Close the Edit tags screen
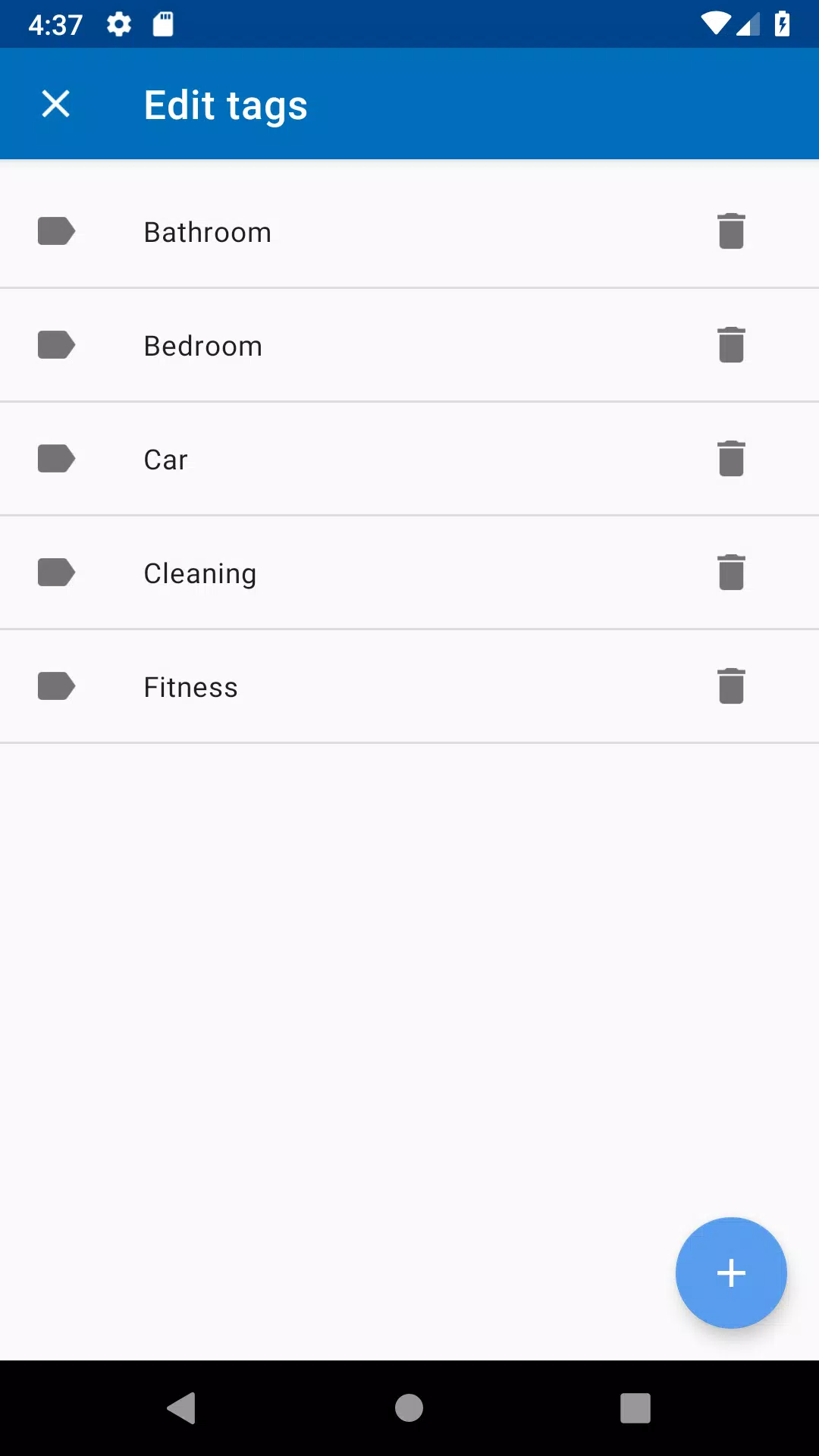 55,104
